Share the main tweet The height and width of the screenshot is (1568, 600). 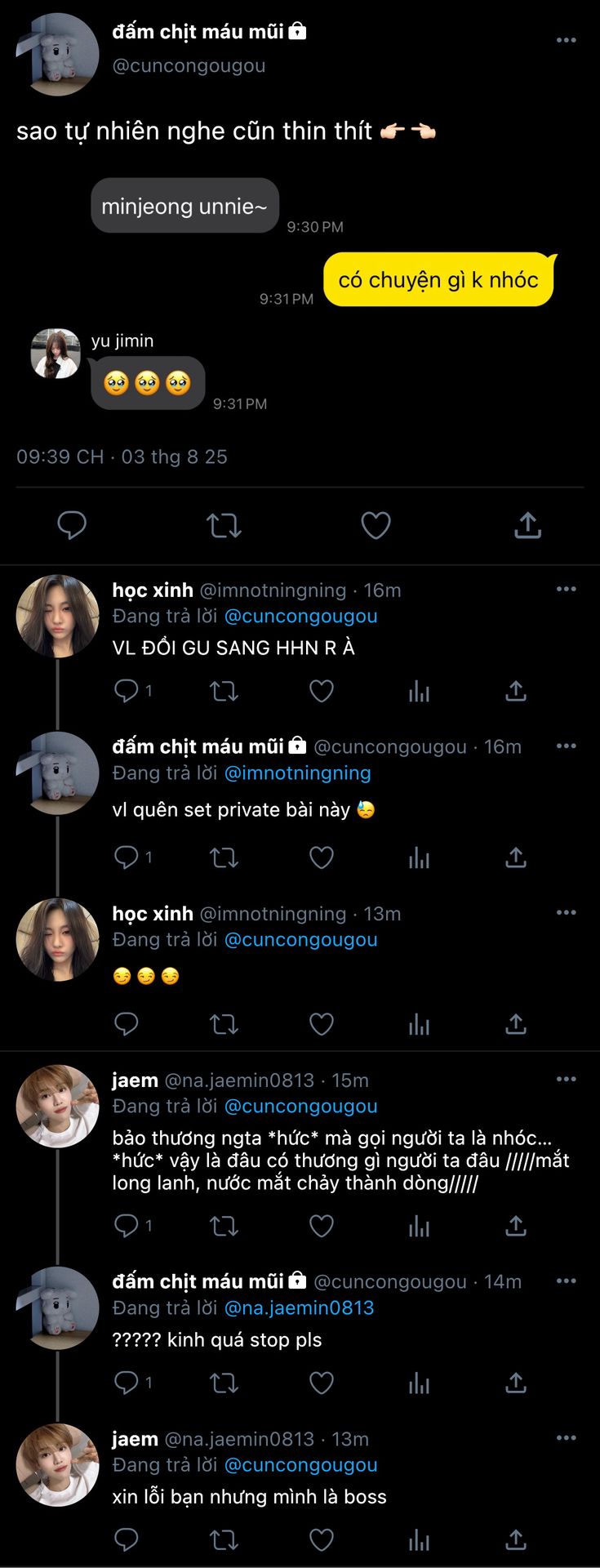[x=527, y=525]
